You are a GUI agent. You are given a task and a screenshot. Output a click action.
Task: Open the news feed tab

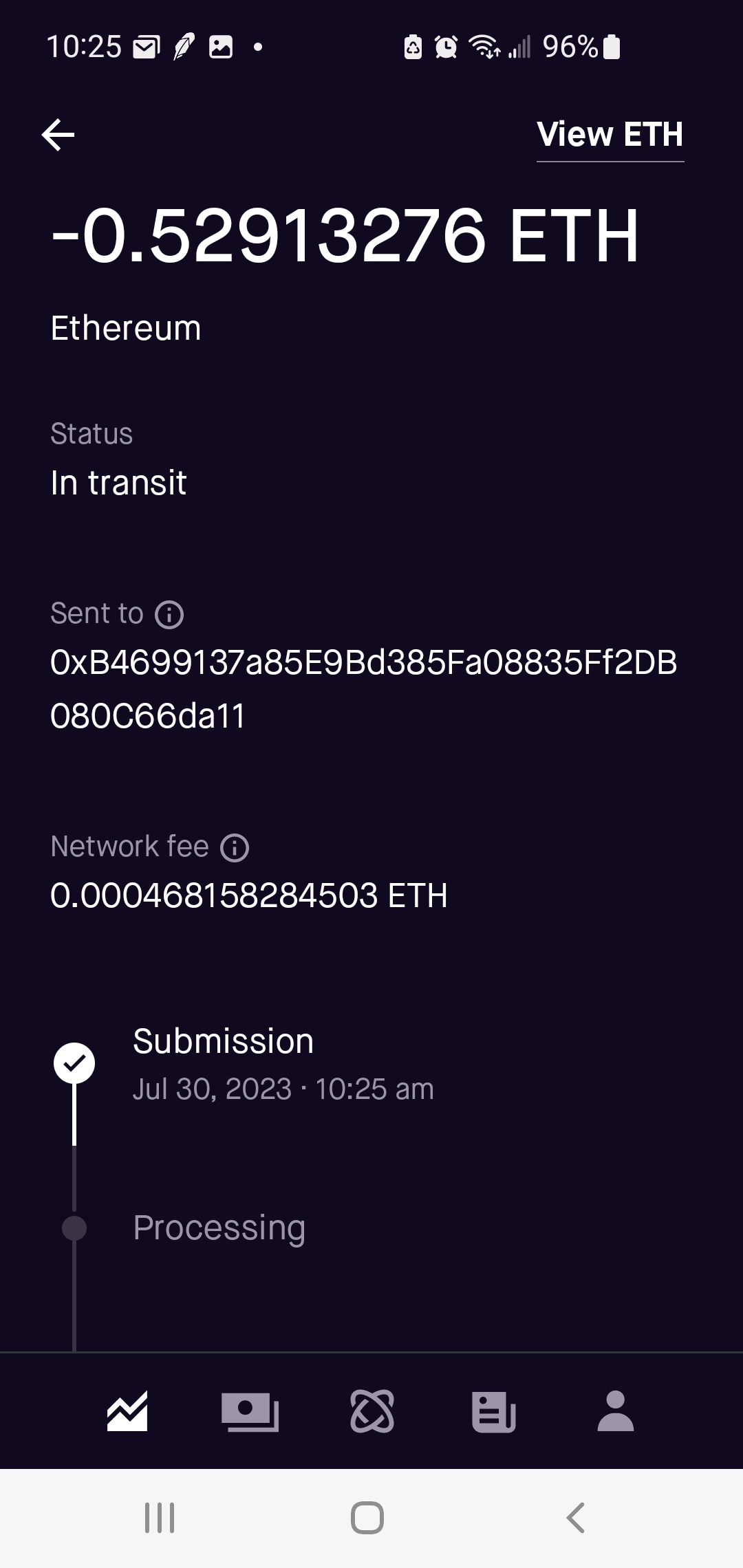point(494,1411)
